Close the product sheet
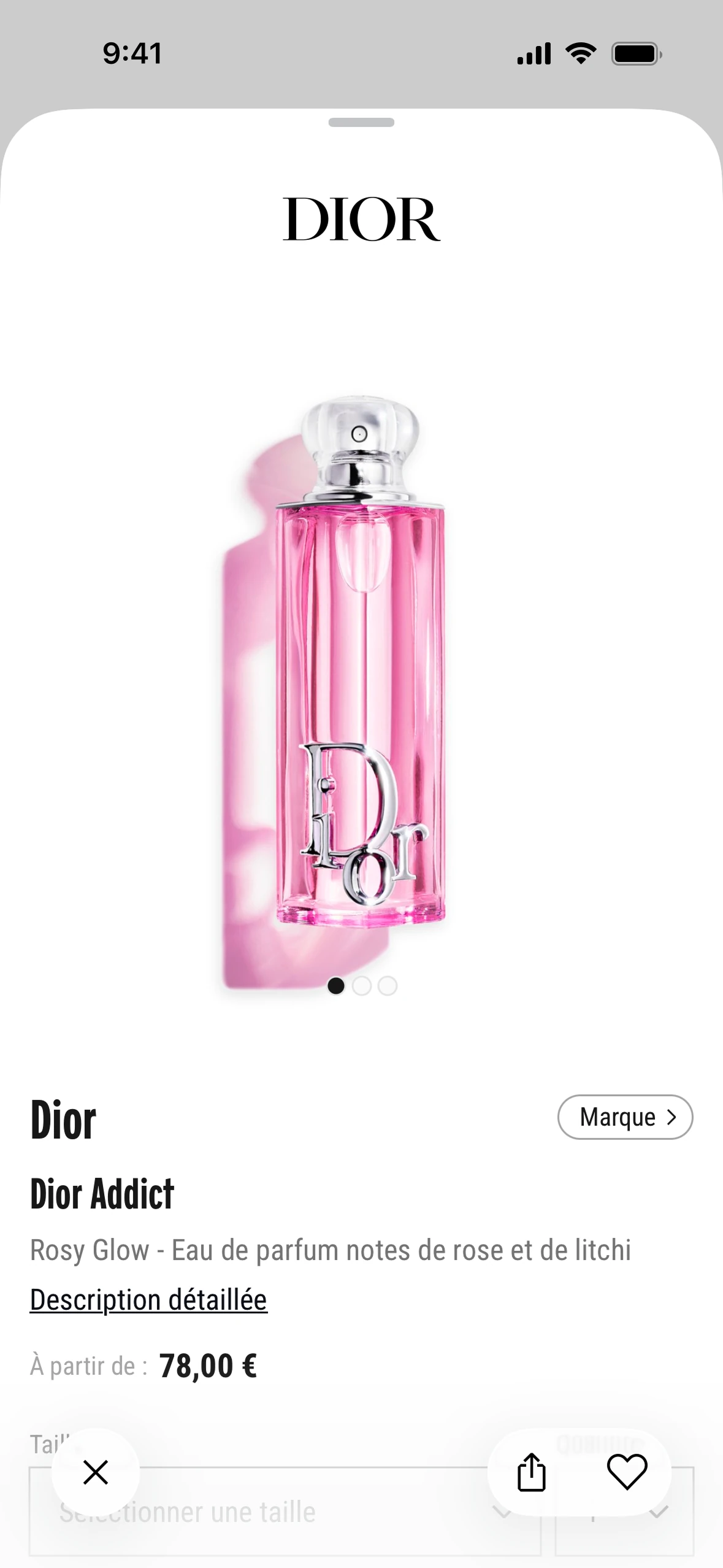This screenshot has width=723, height=1568. coord(96,1472)
